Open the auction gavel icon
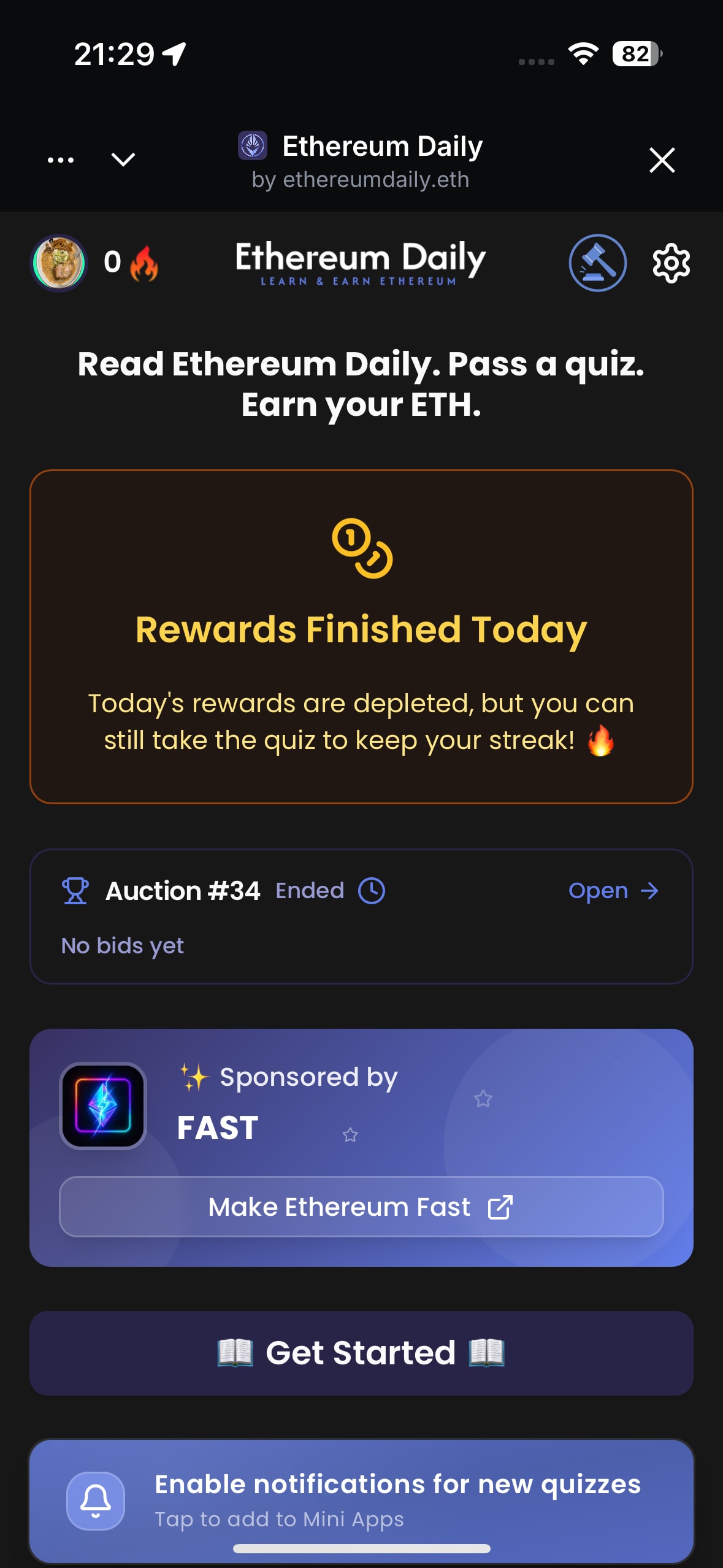Image resolution: width=723 pixels, height=1568 pixels. pos(597,263)
